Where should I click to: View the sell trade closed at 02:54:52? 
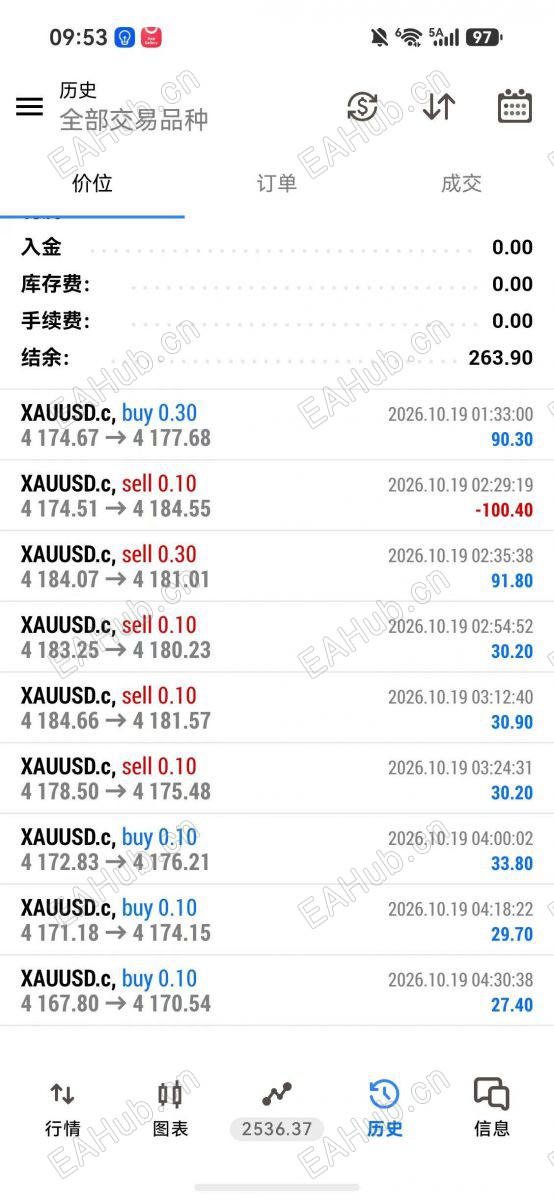(x=277, y=638)
